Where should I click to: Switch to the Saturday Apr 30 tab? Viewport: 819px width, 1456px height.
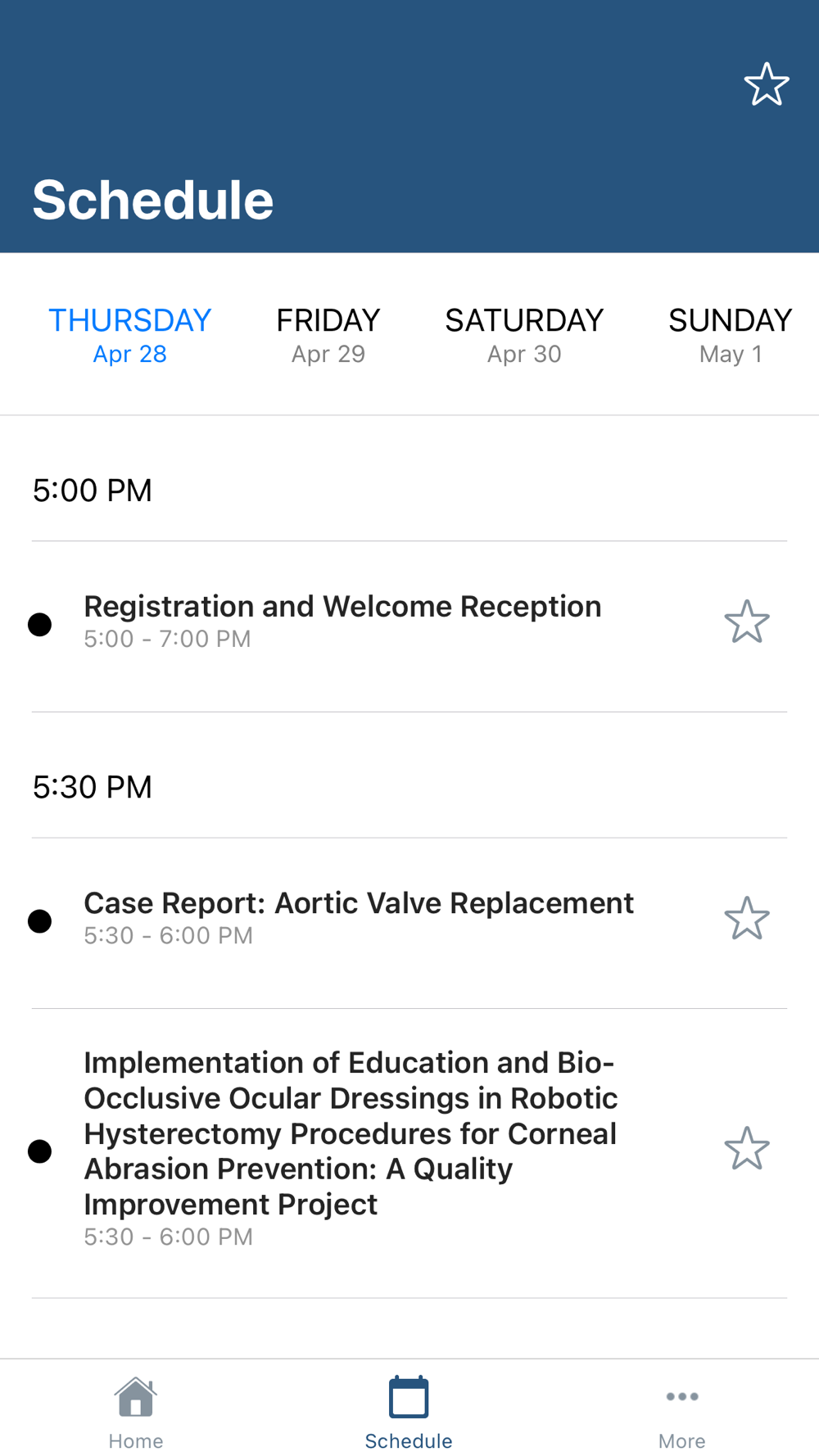(524, 335)
